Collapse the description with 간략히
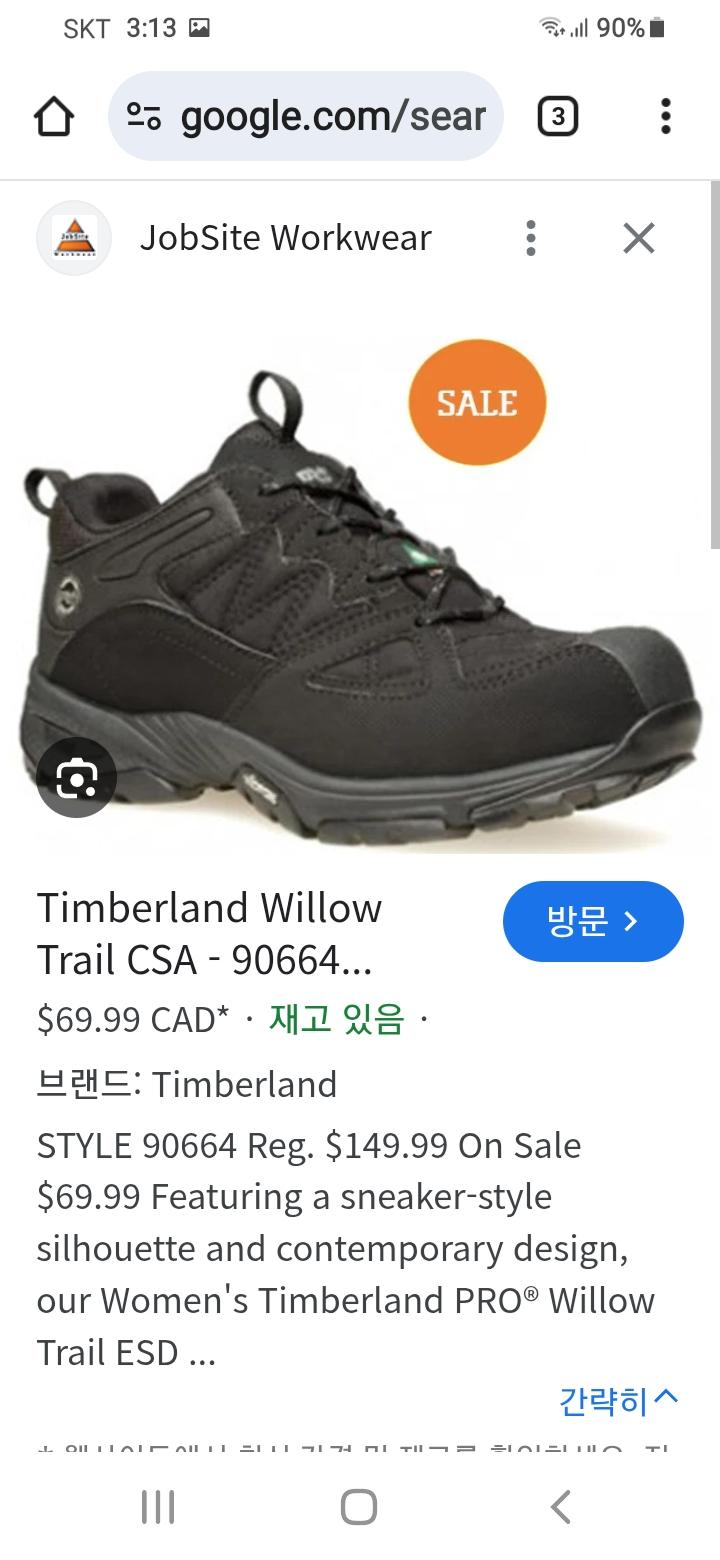 (618, 1401)
